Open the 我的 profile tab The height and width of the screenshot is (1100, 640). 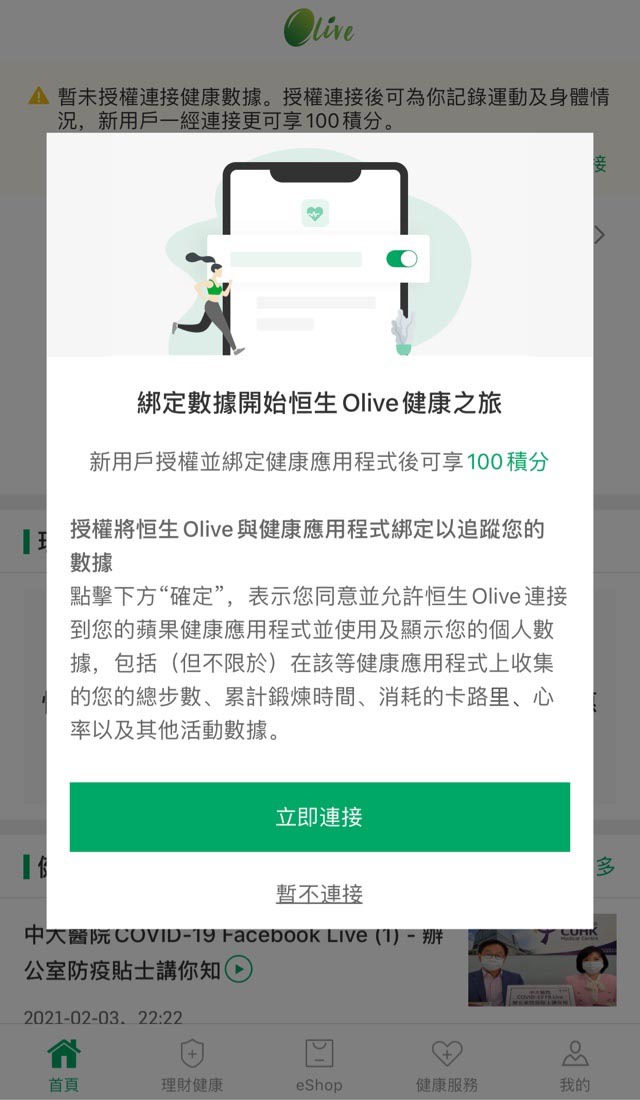point(575,1065)
